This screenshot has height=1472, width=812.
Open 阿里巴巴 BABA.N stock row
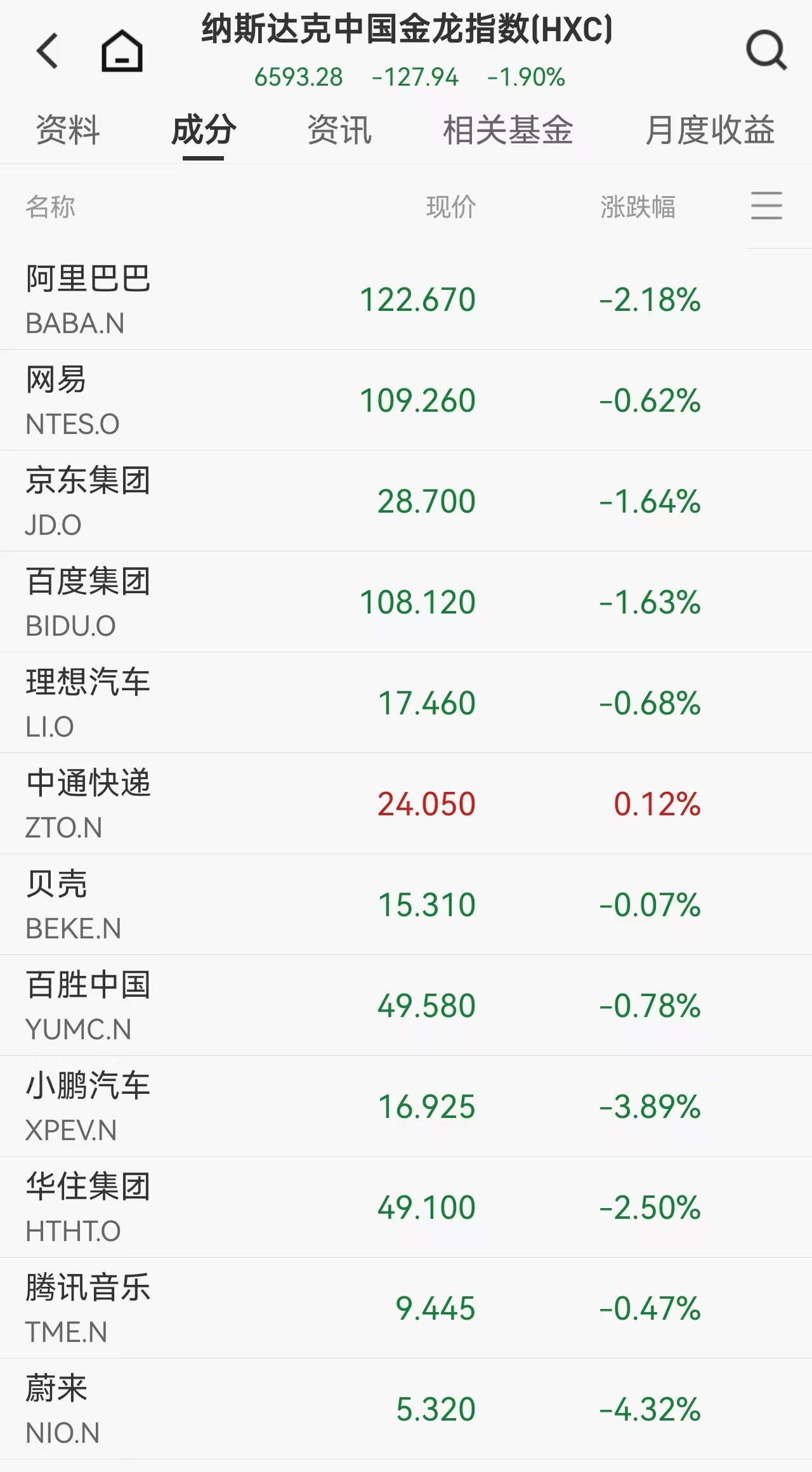click(406, 299)
